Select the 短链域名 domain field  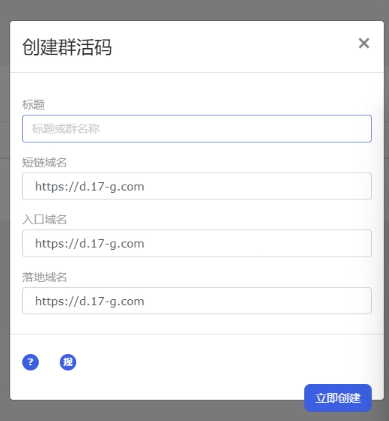click(x=197, y=186)
